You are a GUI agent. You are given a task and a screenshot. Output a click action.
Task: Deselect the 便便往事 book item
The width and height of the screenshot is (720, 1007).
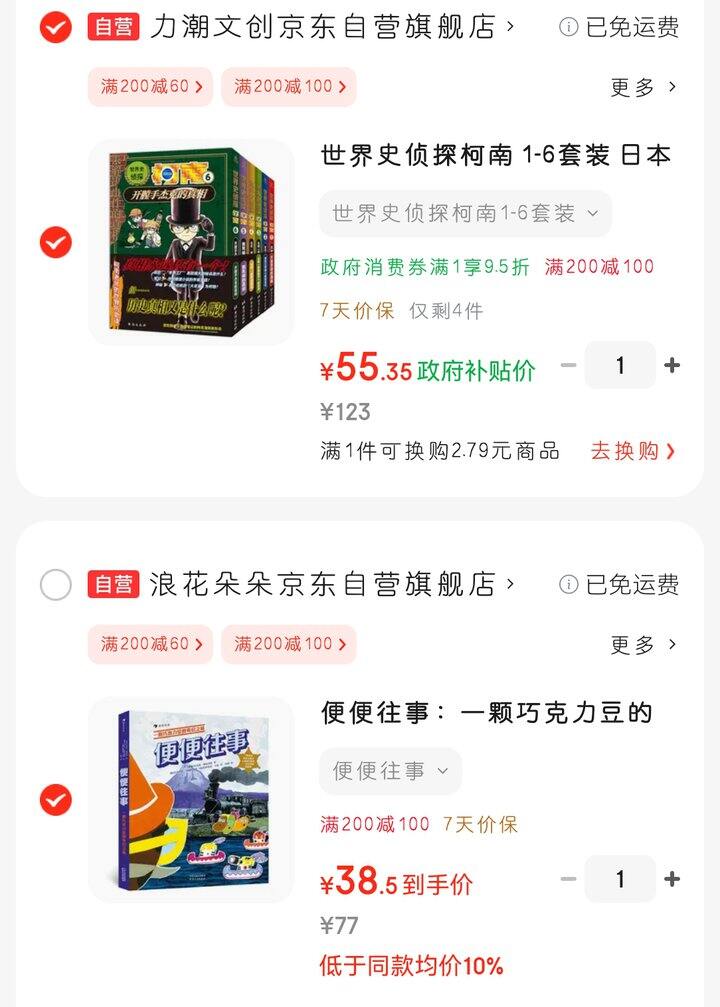(x=56, y=800)
